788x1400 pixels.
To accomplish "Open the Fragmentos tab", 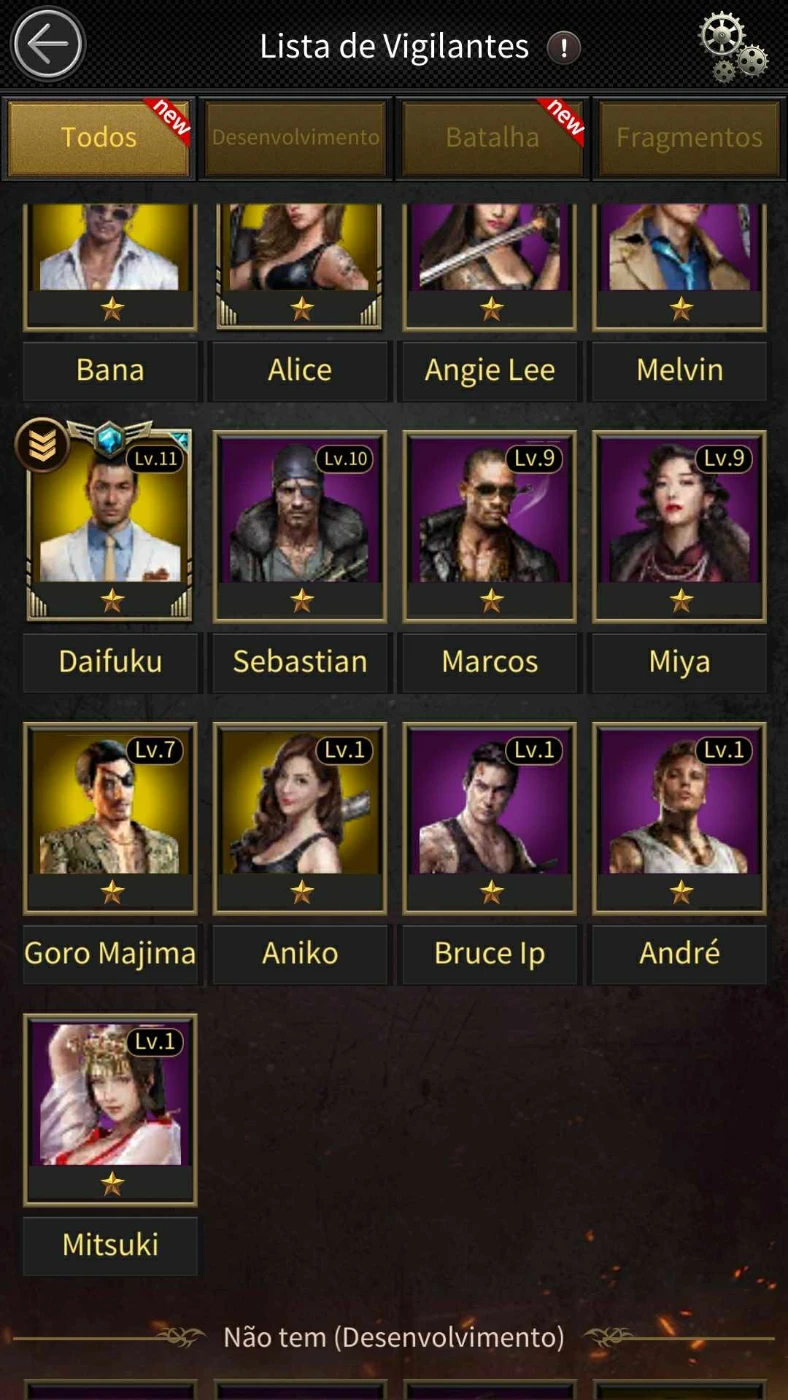I will pos(689,137).
